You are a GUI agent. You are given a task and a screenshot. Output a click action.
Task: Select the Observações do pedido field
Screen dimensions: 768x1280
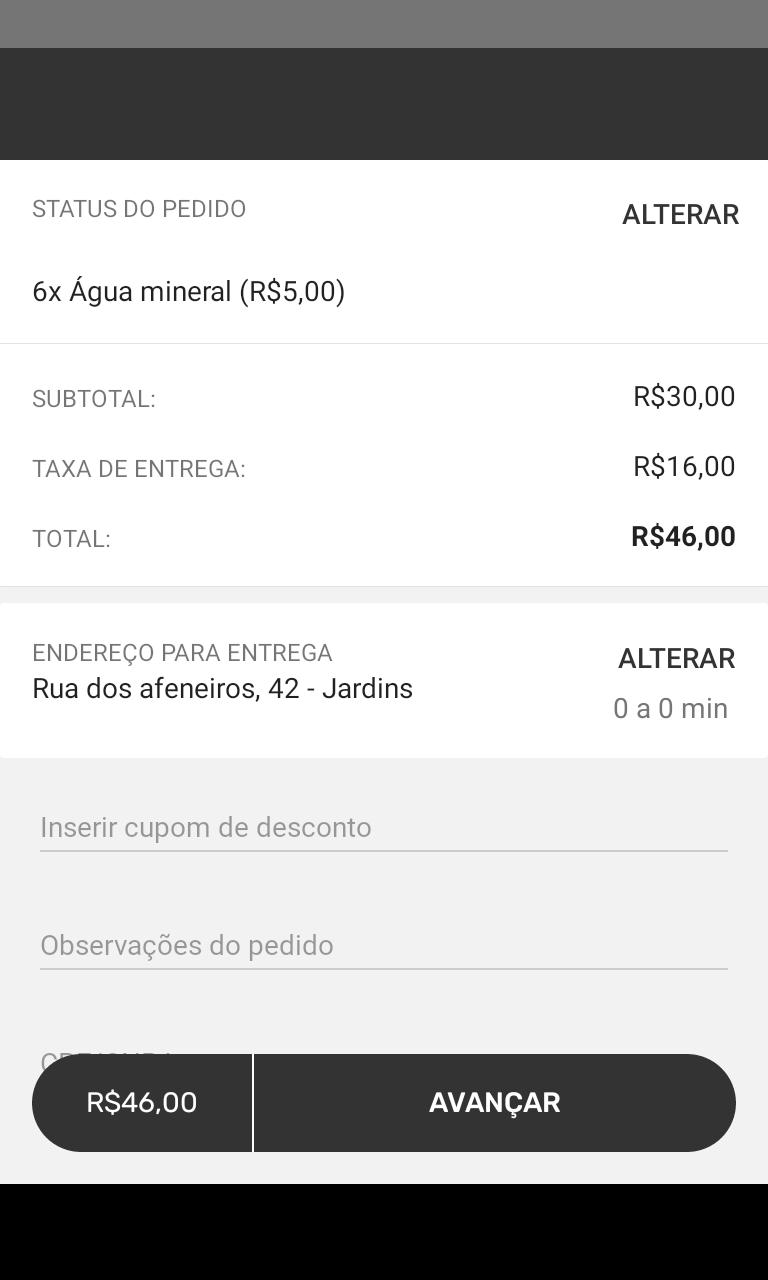coord(383,946)
